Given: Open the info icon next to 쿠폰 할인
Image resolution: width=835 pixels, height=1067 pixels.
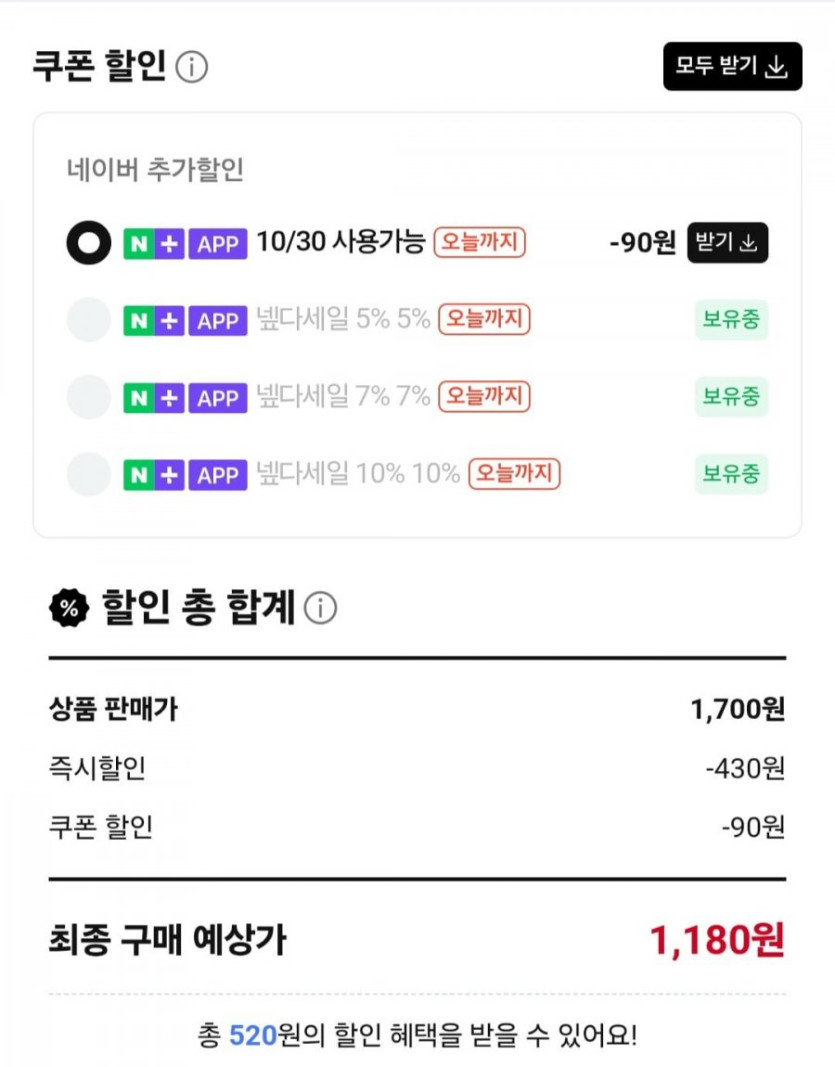Looking at the screenshot, I should (192, 67).
